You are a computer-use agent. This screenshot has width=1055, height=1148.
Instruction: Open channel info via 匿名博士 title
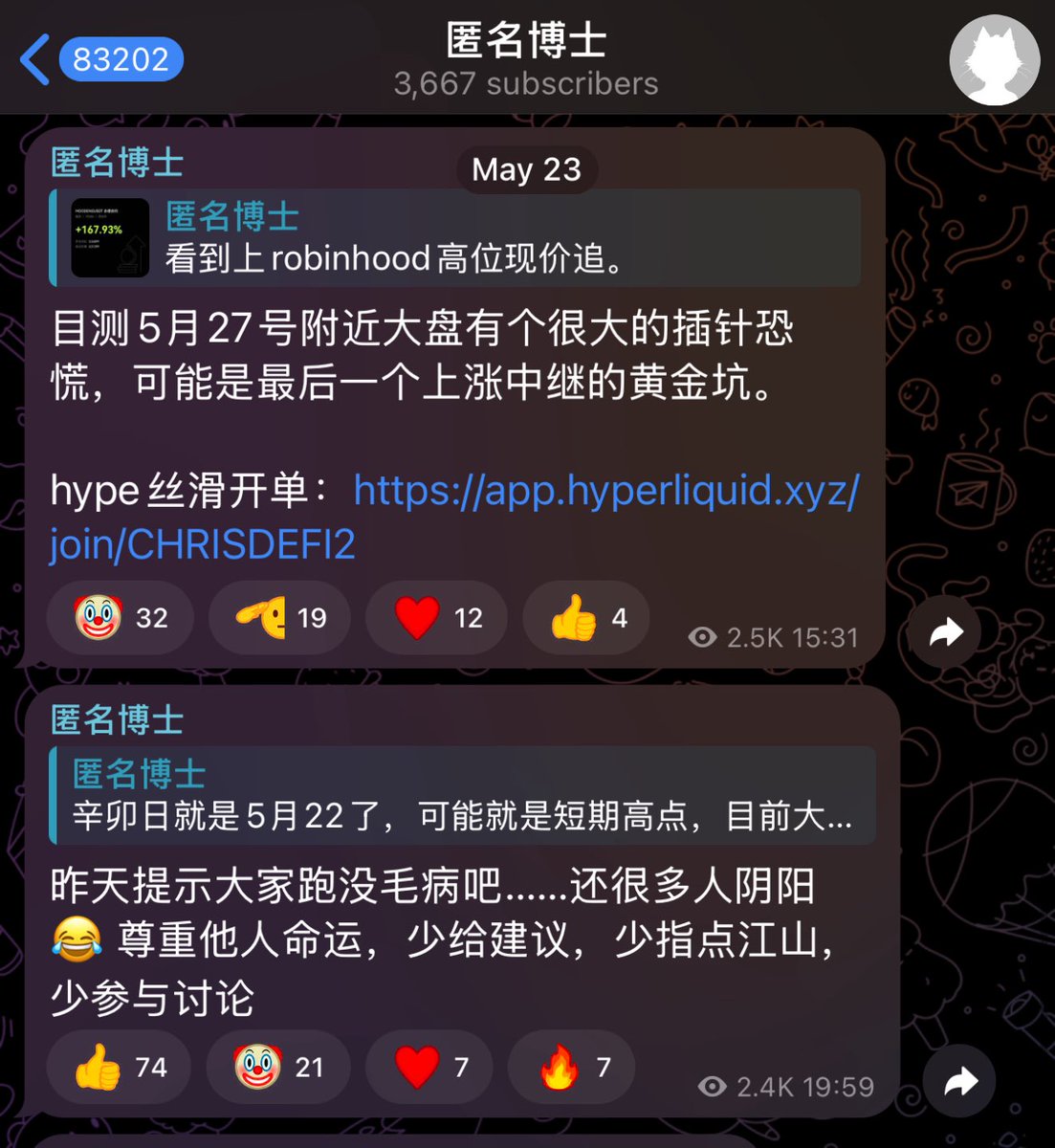coord(526,42)
